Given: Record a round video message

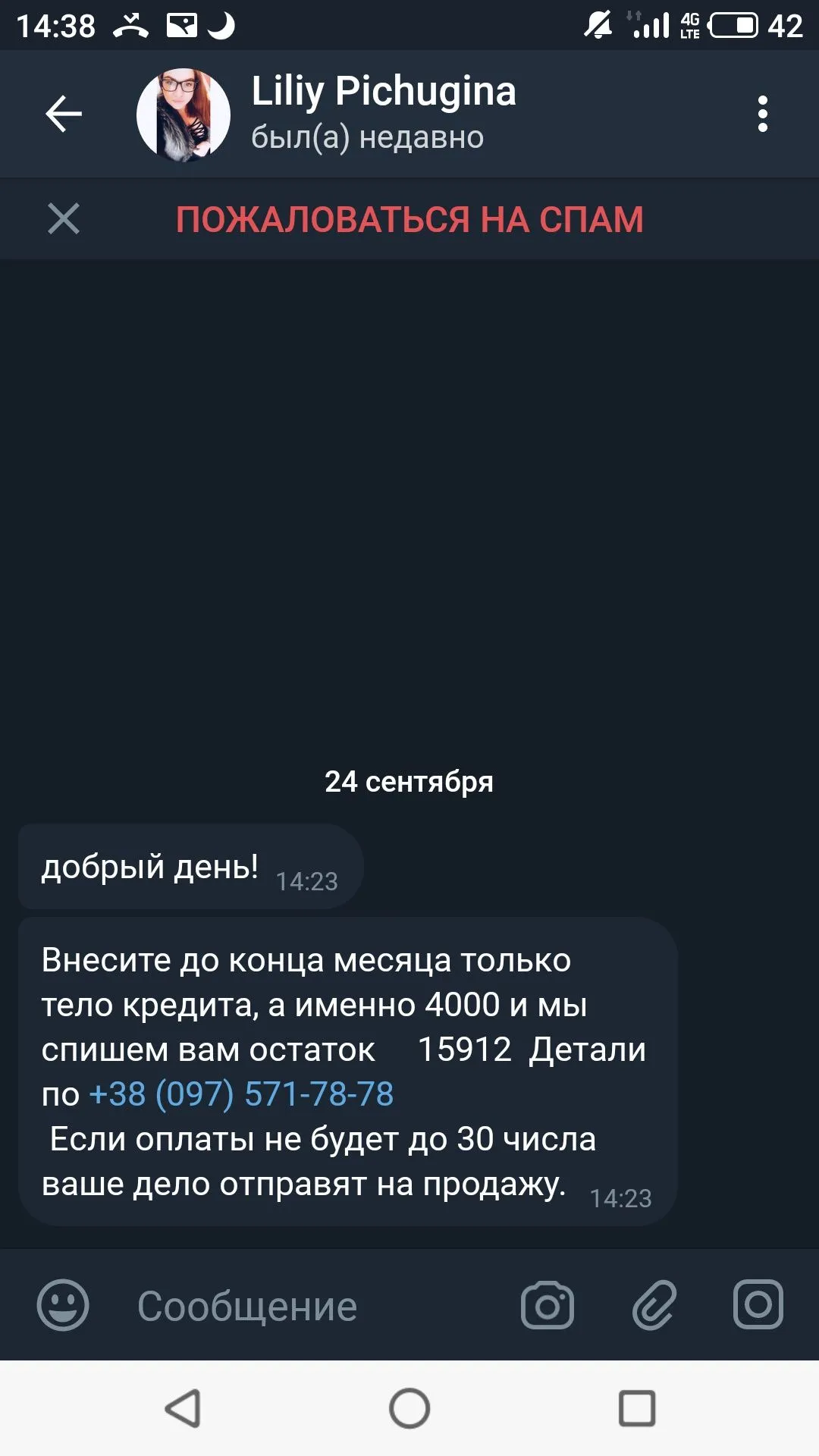Looking at the screenshot, I should pyautogui.click(x=758, y=1304).
